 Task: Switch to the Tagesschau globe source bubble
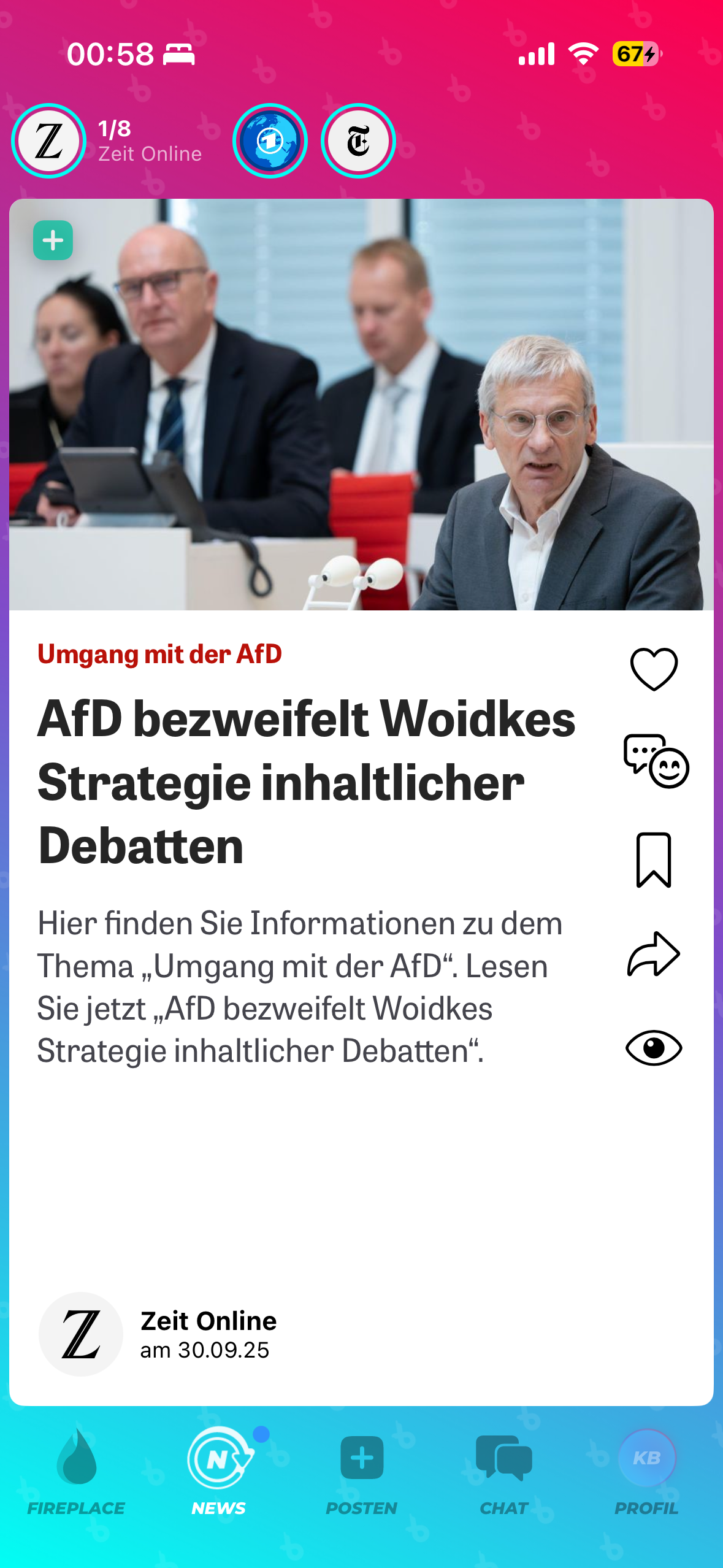tap(270, 141)
